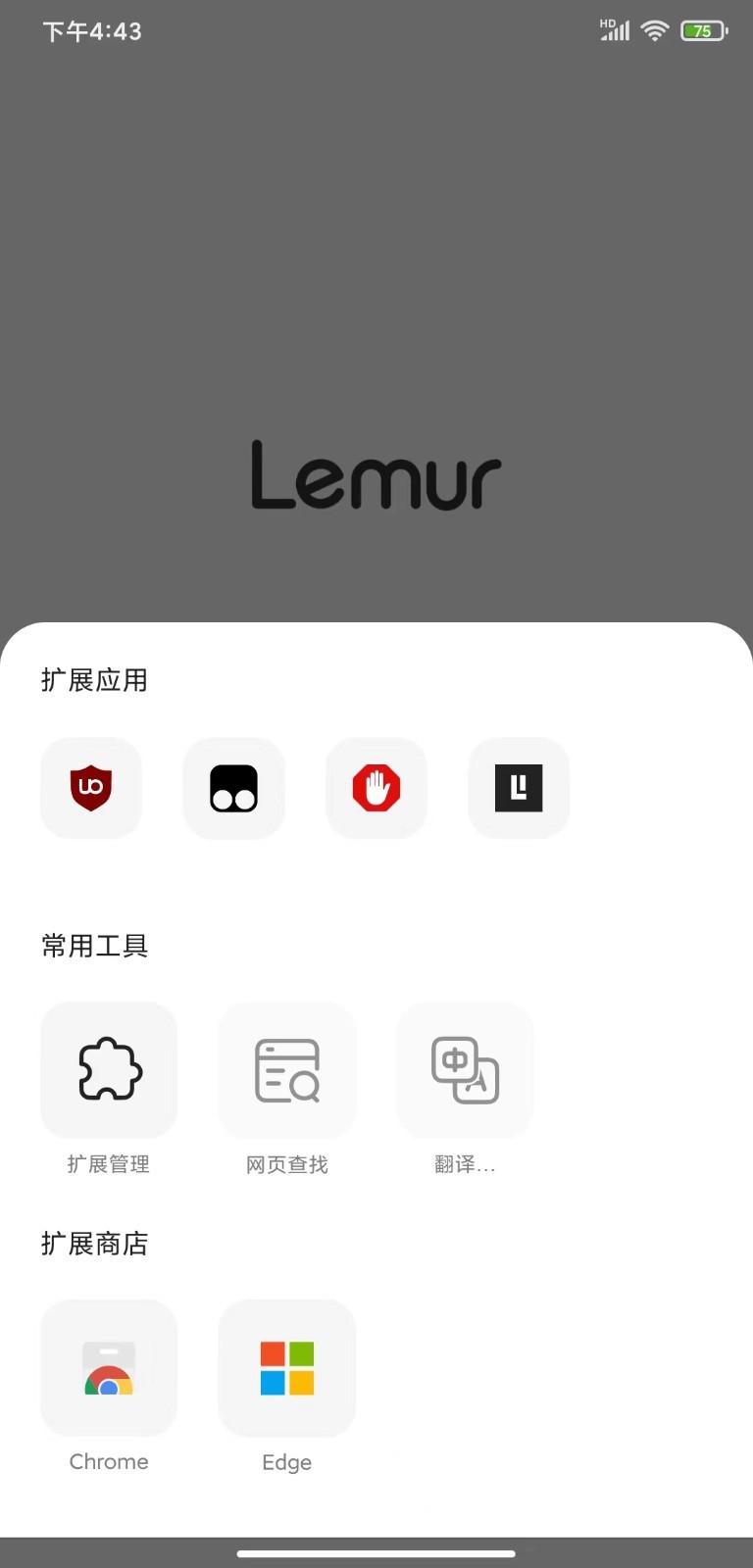Launch the 翻译 translation tool
Image resolution: width=753 pixels, height=1568 pixels.
pyautogui.click(x=465, y=1070)
